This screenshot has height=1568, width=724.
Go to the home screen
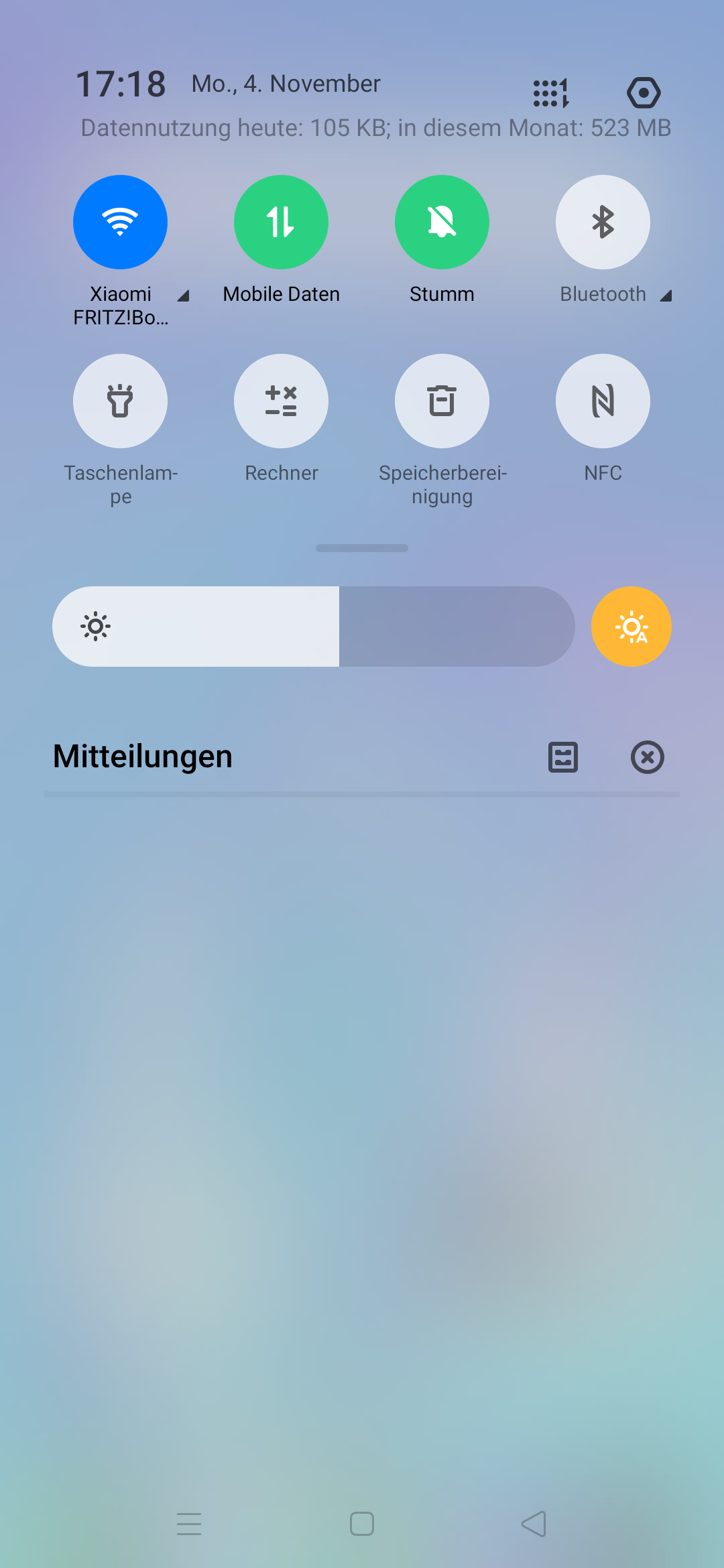[362, 1524]
